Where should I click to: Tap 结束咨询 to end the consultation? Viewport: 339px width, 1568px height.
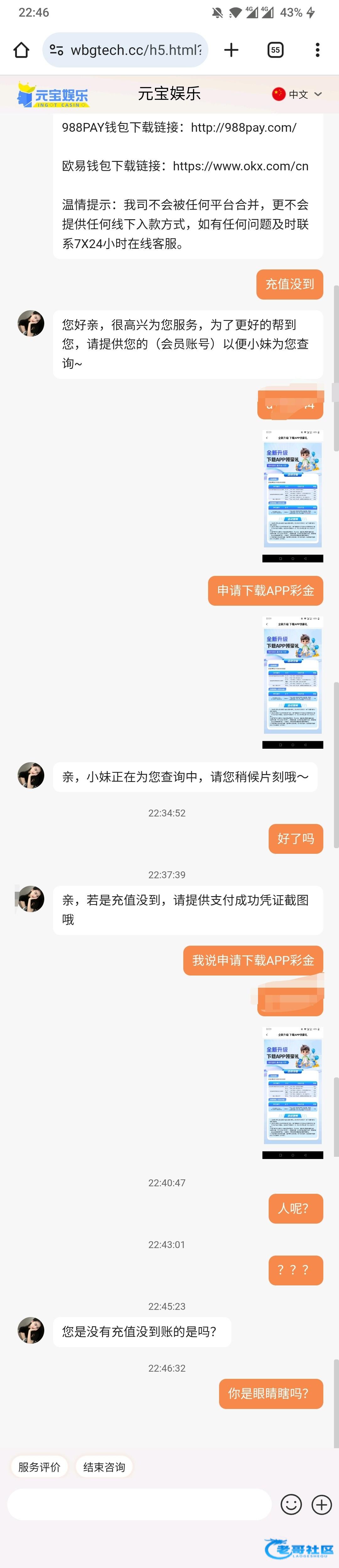[104, 1467]
